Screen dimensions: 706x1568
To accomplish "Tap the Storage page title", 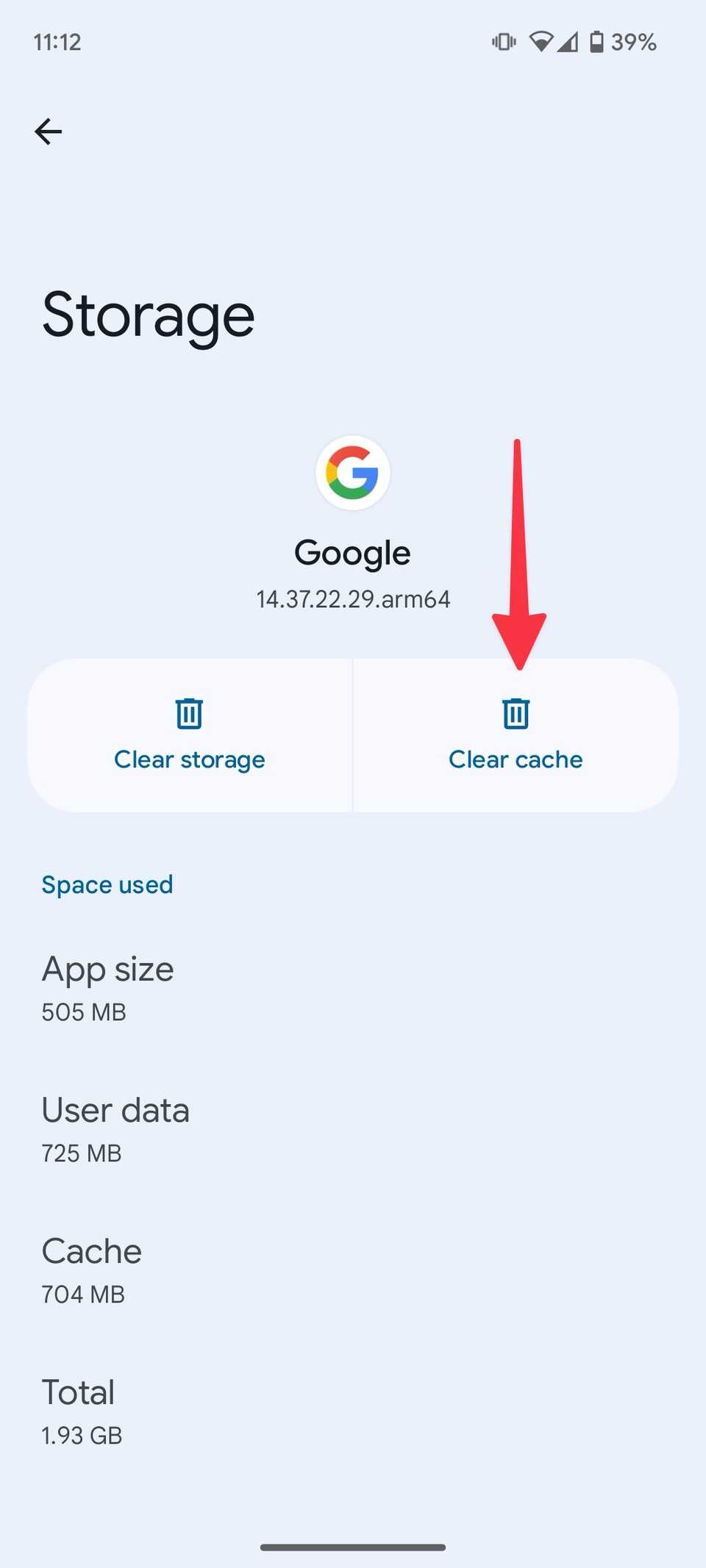I will click(148, 314).
